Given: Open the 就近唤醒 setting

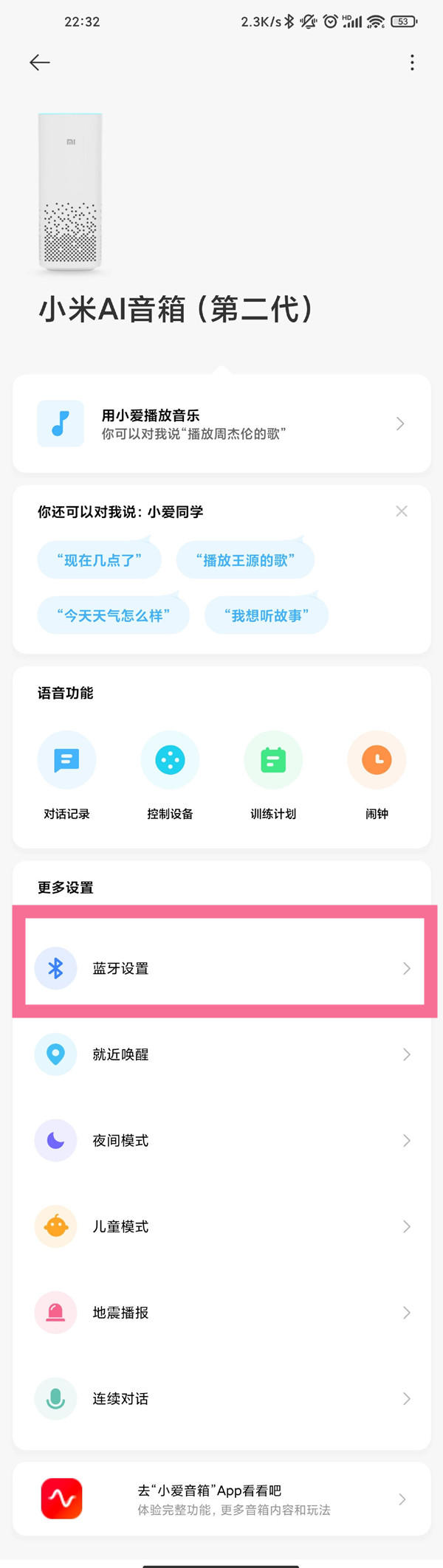Looking at the screenshot, I should coord(221,1054).
